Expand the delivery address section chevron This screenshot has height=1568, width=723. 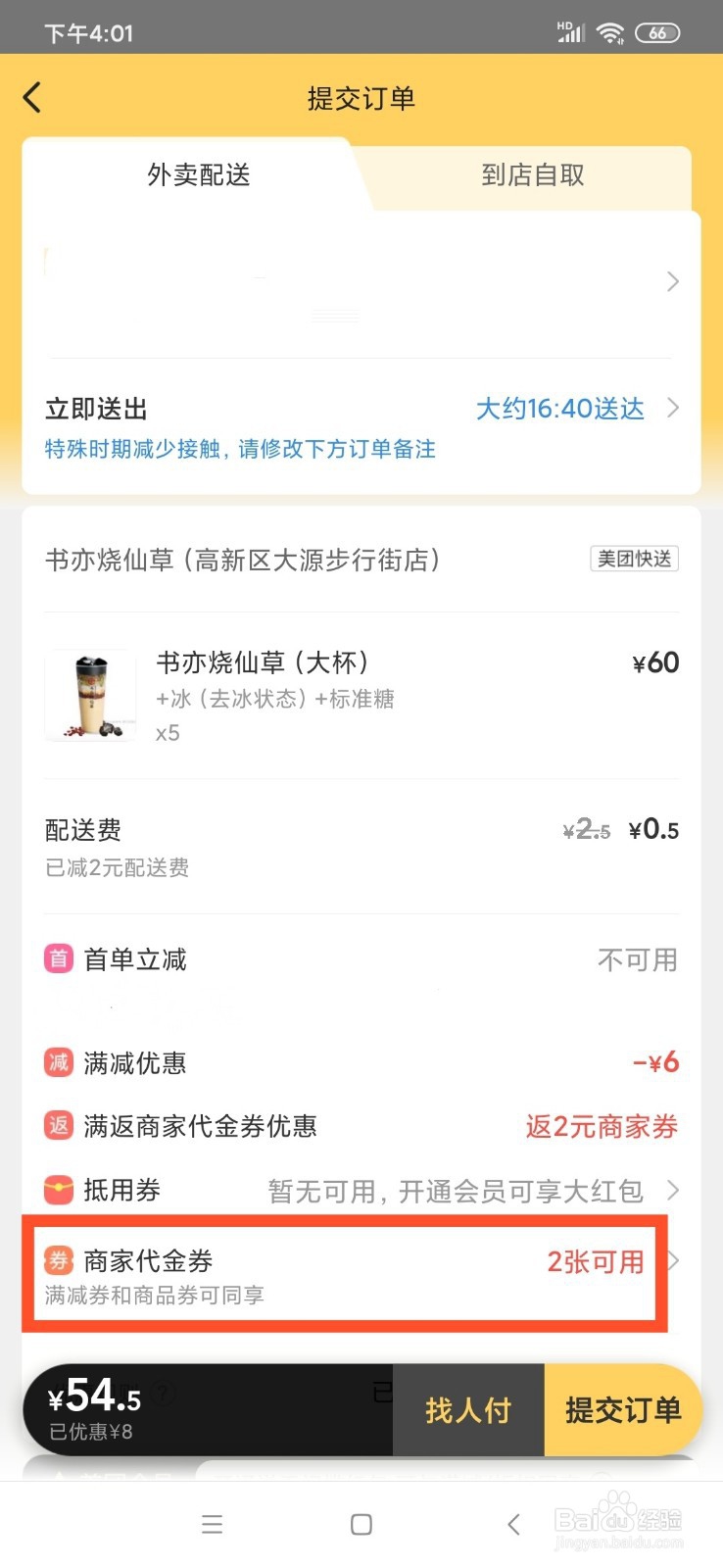tap(673, 281)
